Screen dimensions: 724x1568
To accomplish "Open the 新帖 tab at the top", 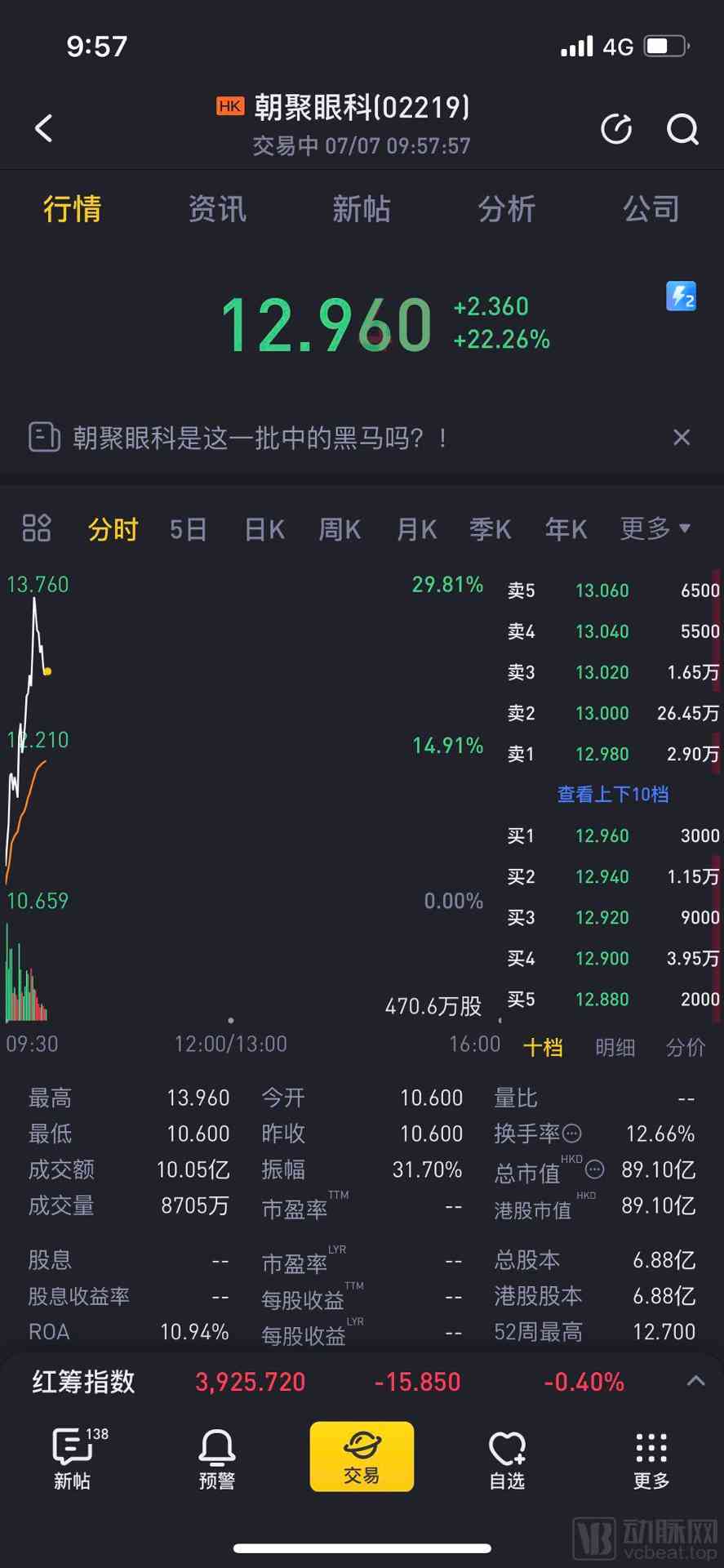I will (362, 209).
